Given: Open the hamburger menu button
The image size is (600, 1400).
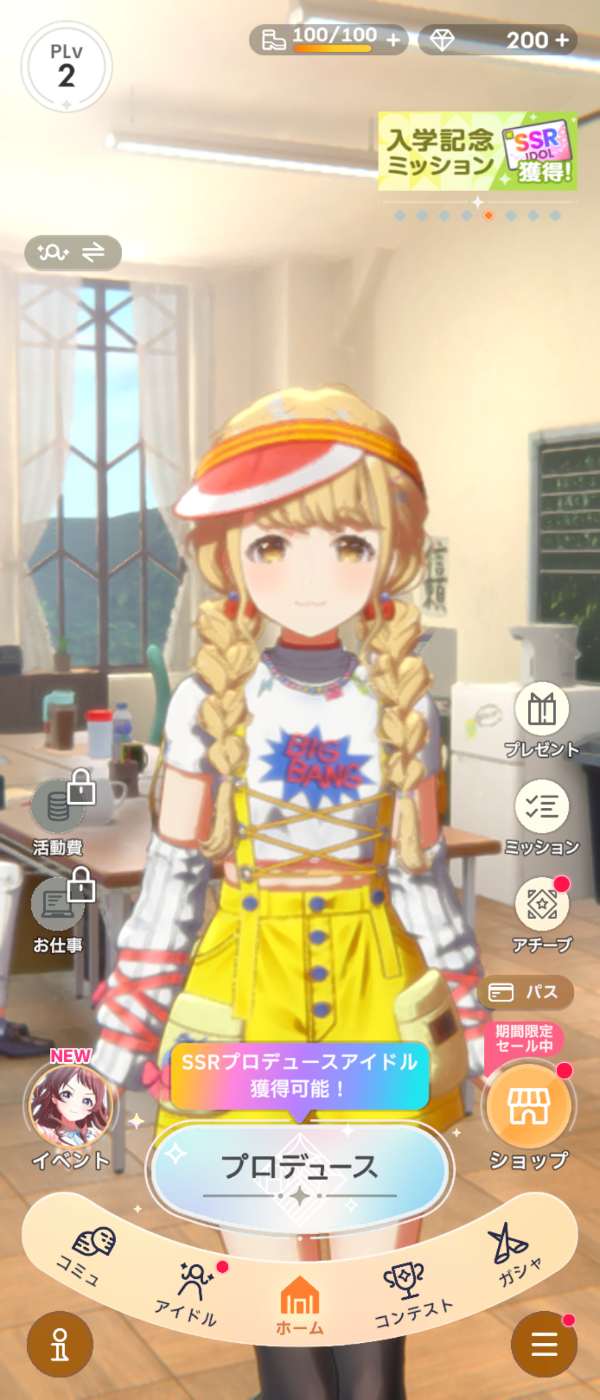Looking at the screenshot, I should point(543,1345).
